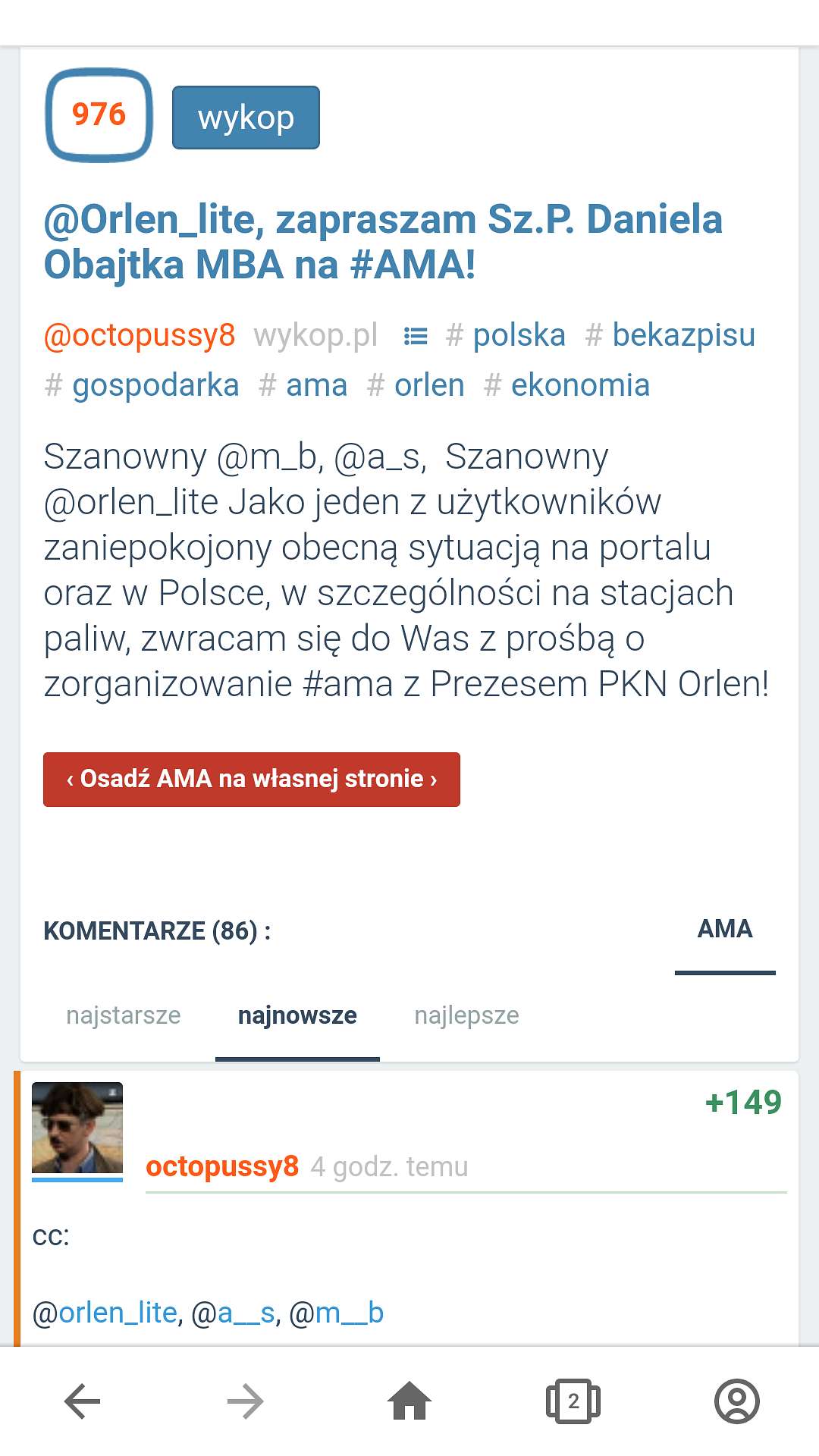Open author @octopussy8 profile link

pyautogui.click(x=140, y=335)
